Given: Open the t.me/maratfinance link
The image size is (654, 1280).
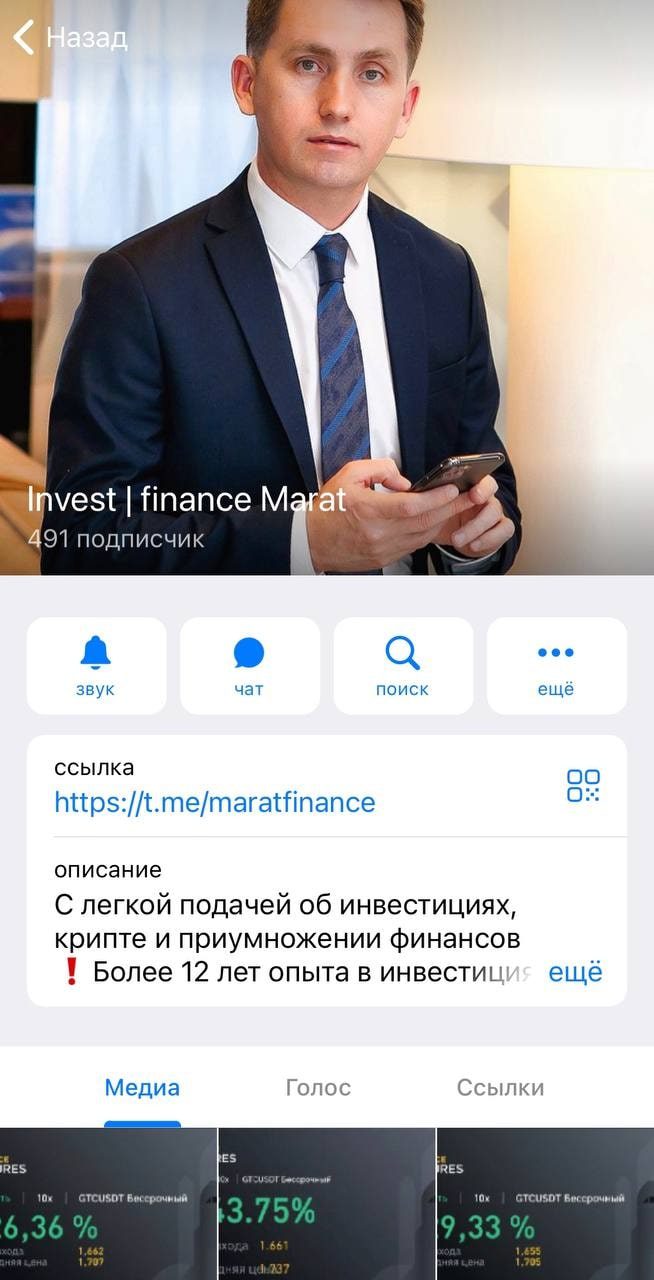Looking at the screenshot, I should [214, 802].
